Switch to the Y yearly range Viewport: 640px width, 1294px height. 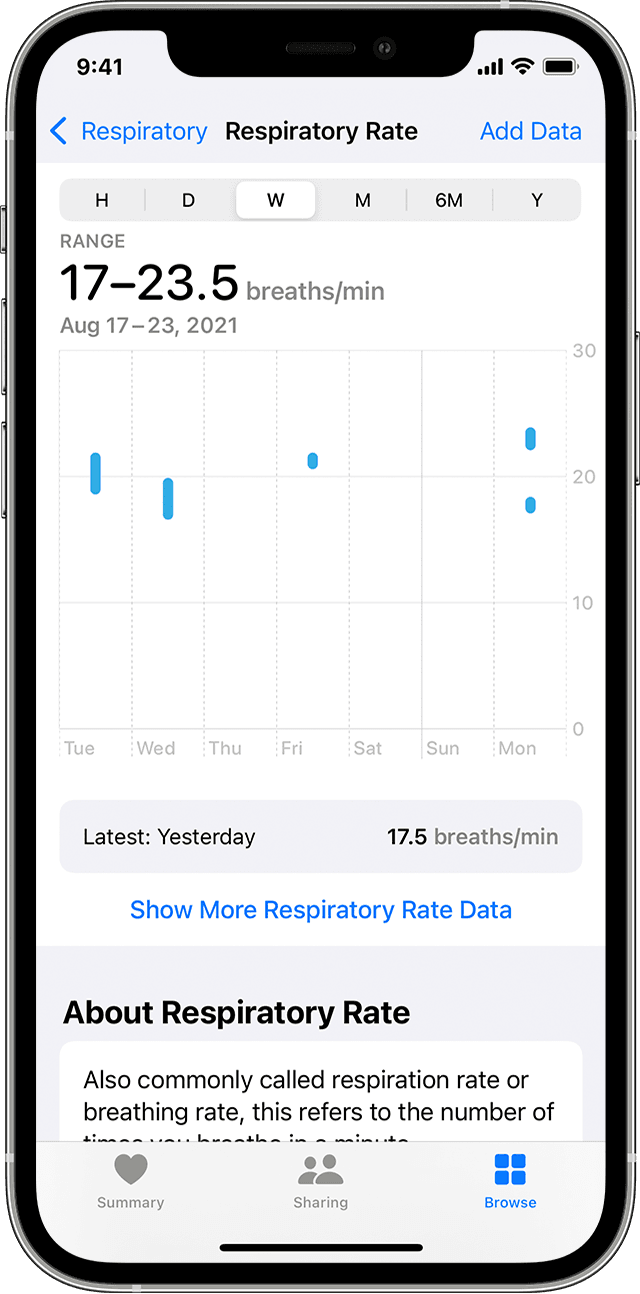pyautogui.click(x=536, y=200)
